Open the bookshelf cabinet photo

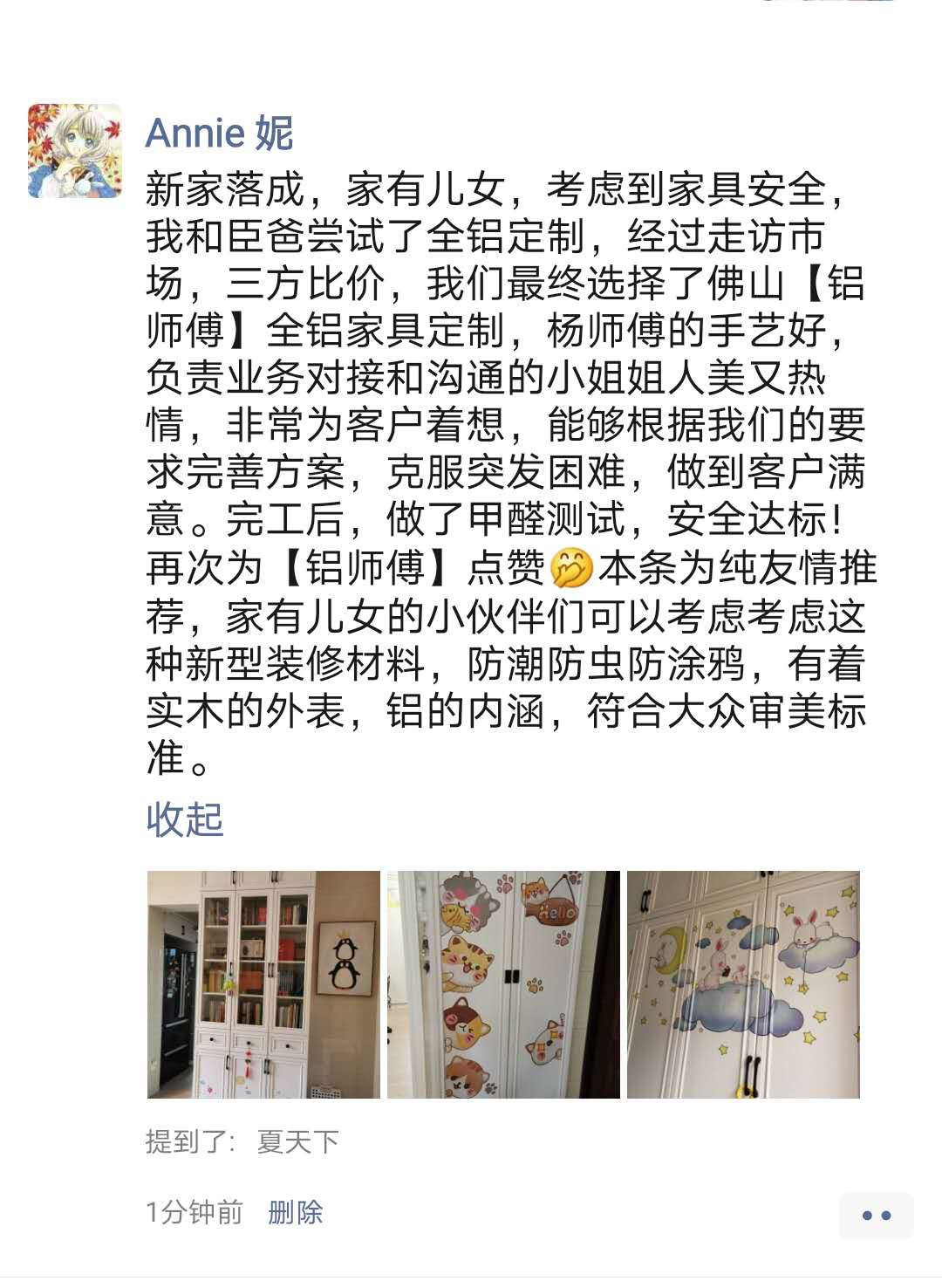coord(263,984)
